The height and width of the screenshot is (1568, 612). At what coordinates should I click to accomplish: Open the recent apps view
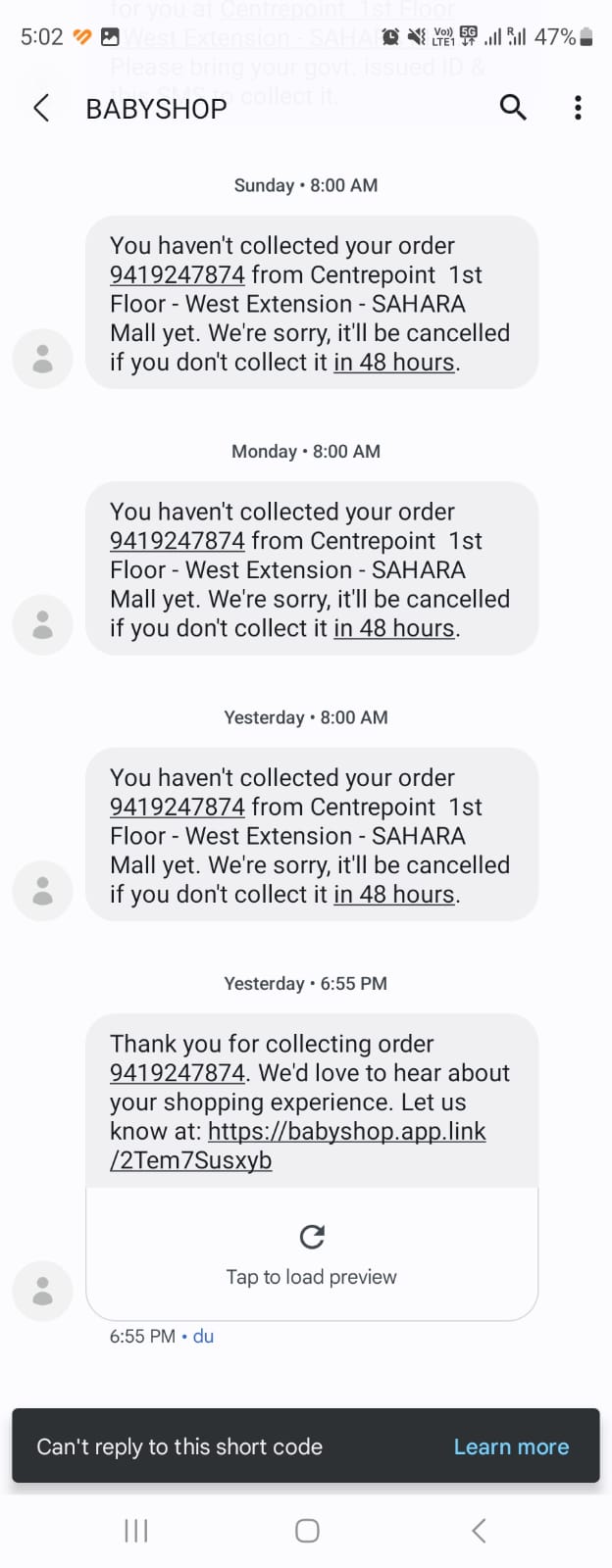(135, 1531)
